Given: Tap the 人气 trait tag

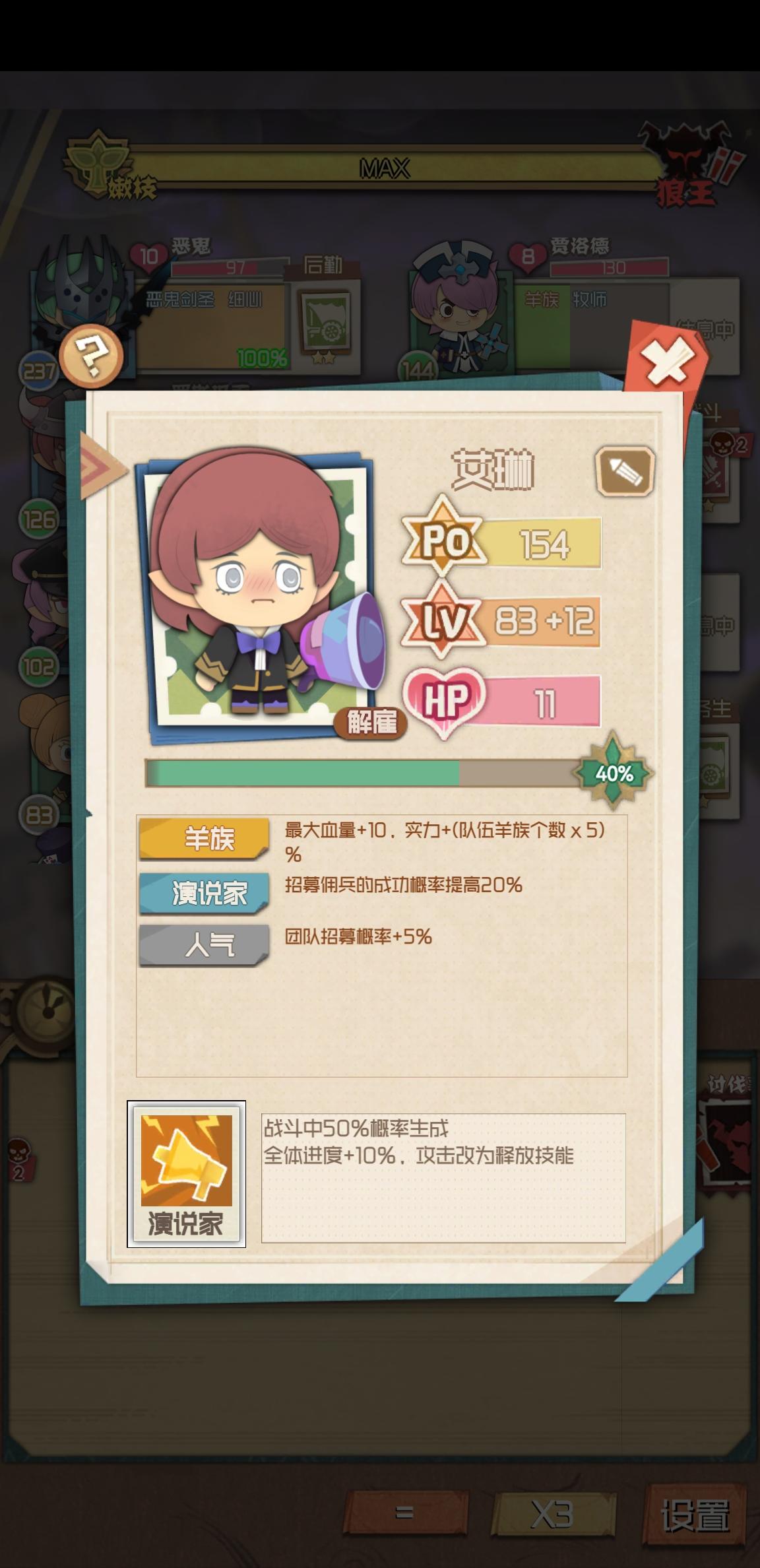Looking at the screenshot, I should point(203,946).
